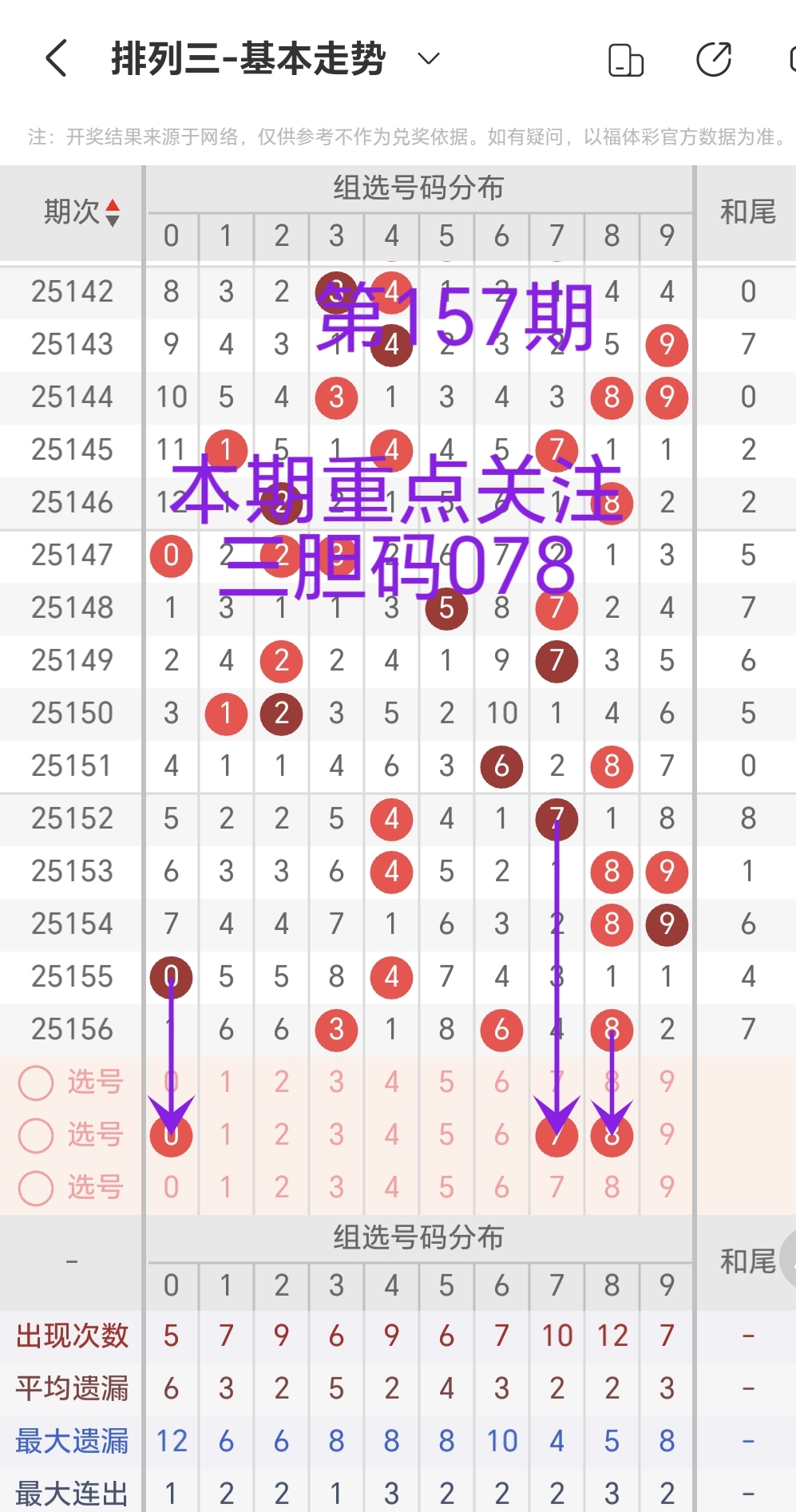
Task: Collapse the 组选号码分布 section header
Action: coord(419,189)
